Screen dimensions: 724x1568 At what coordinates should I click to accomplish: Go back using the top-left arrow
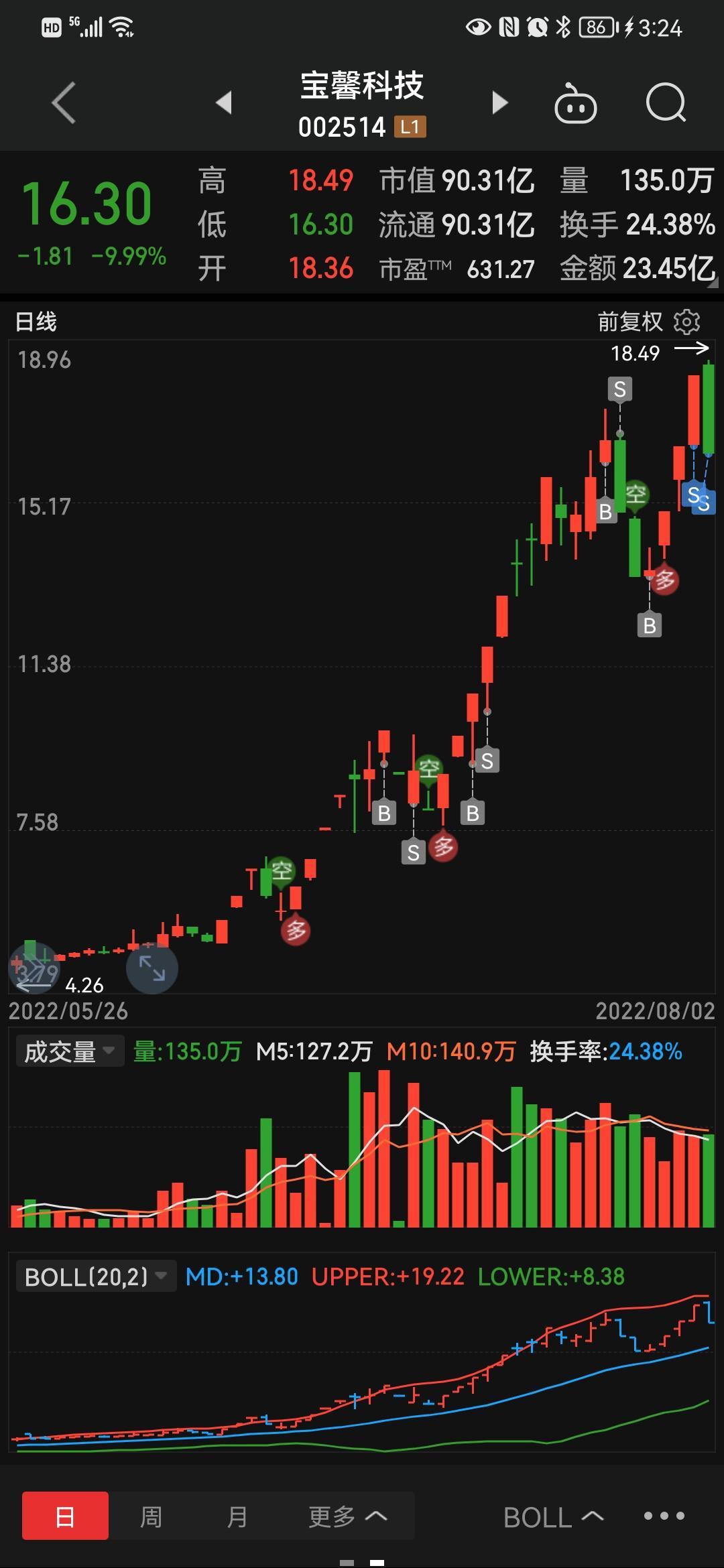(64, 103)
